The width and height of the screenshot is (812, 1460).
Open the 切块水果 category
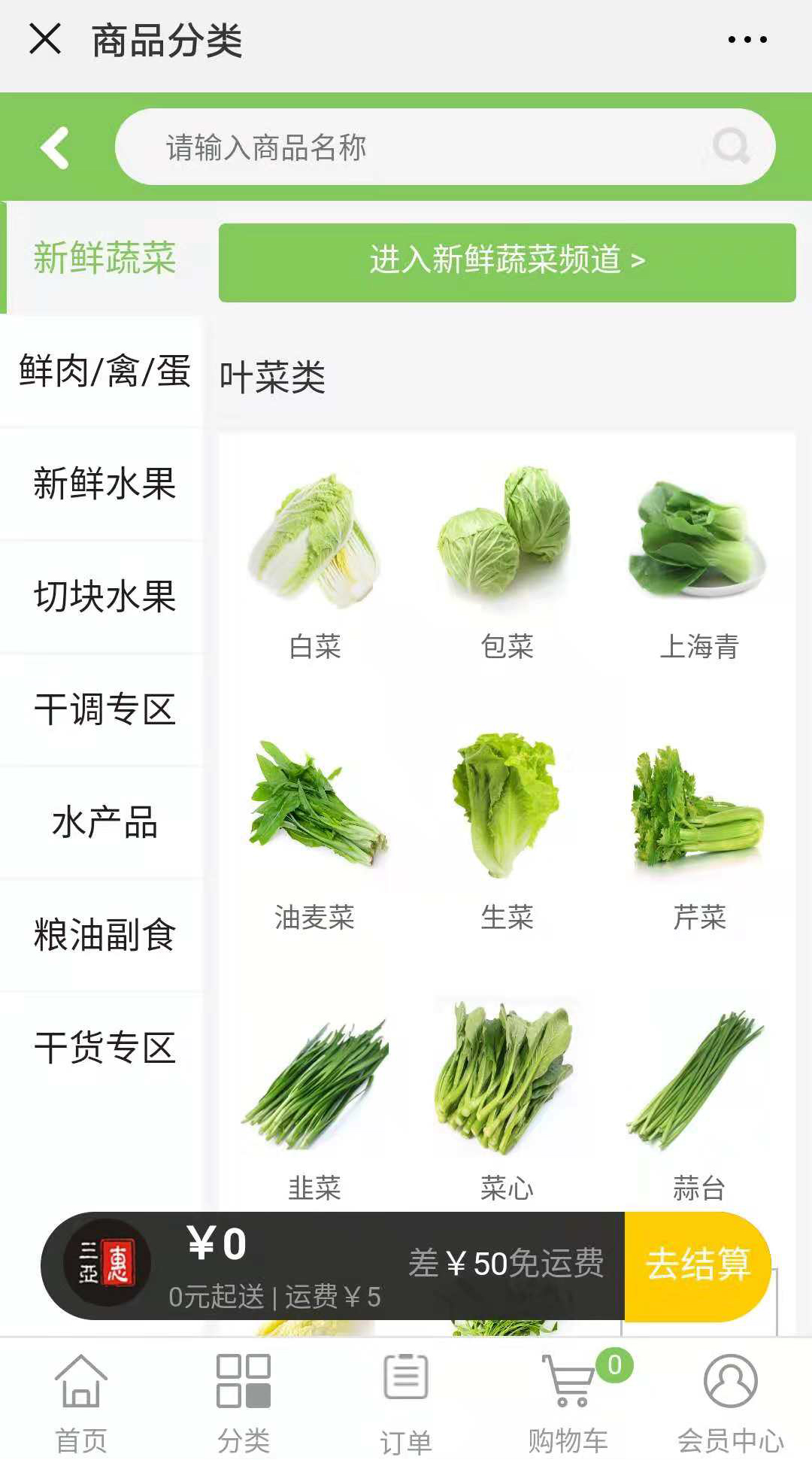tap(104, 596)
